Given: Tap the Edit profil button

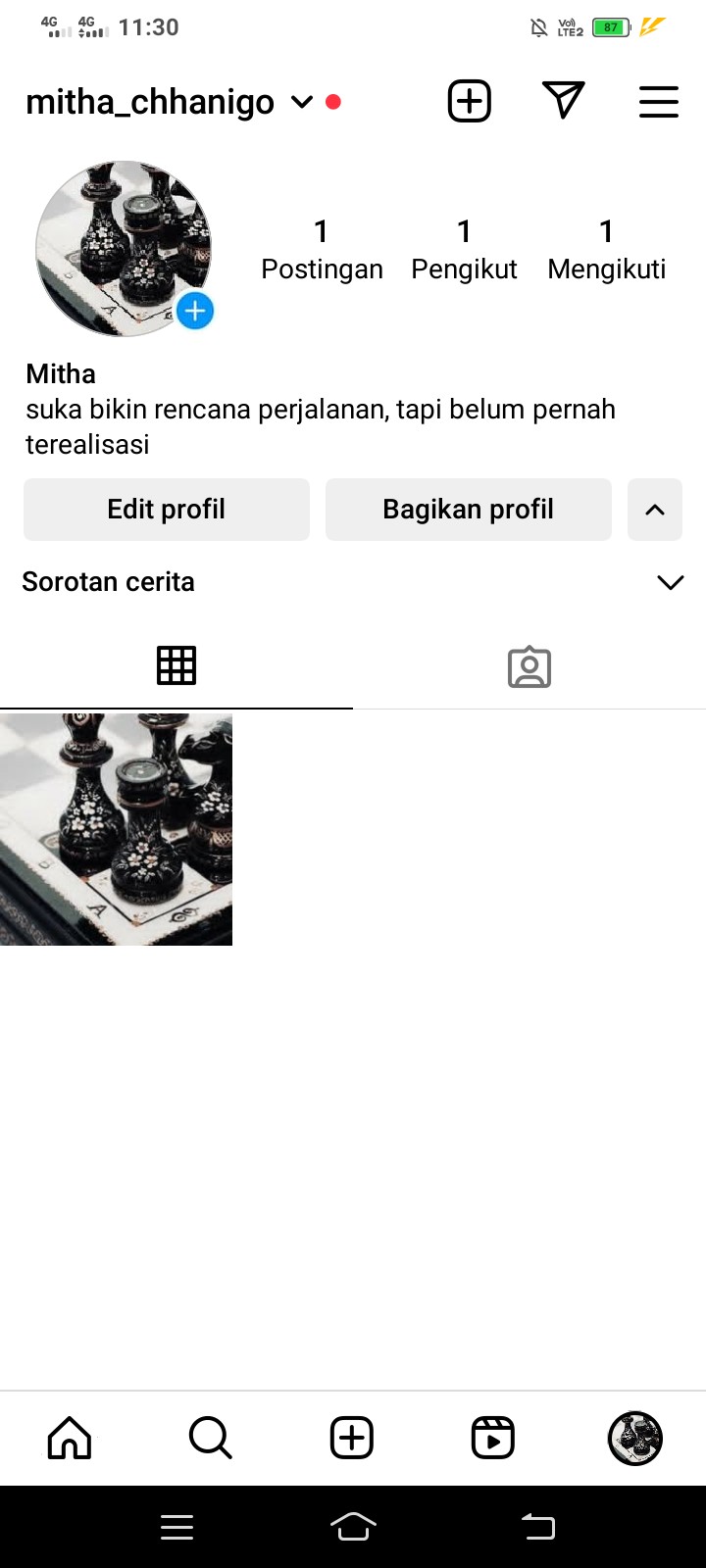Looking at the screenshot, I should [167, 510].
